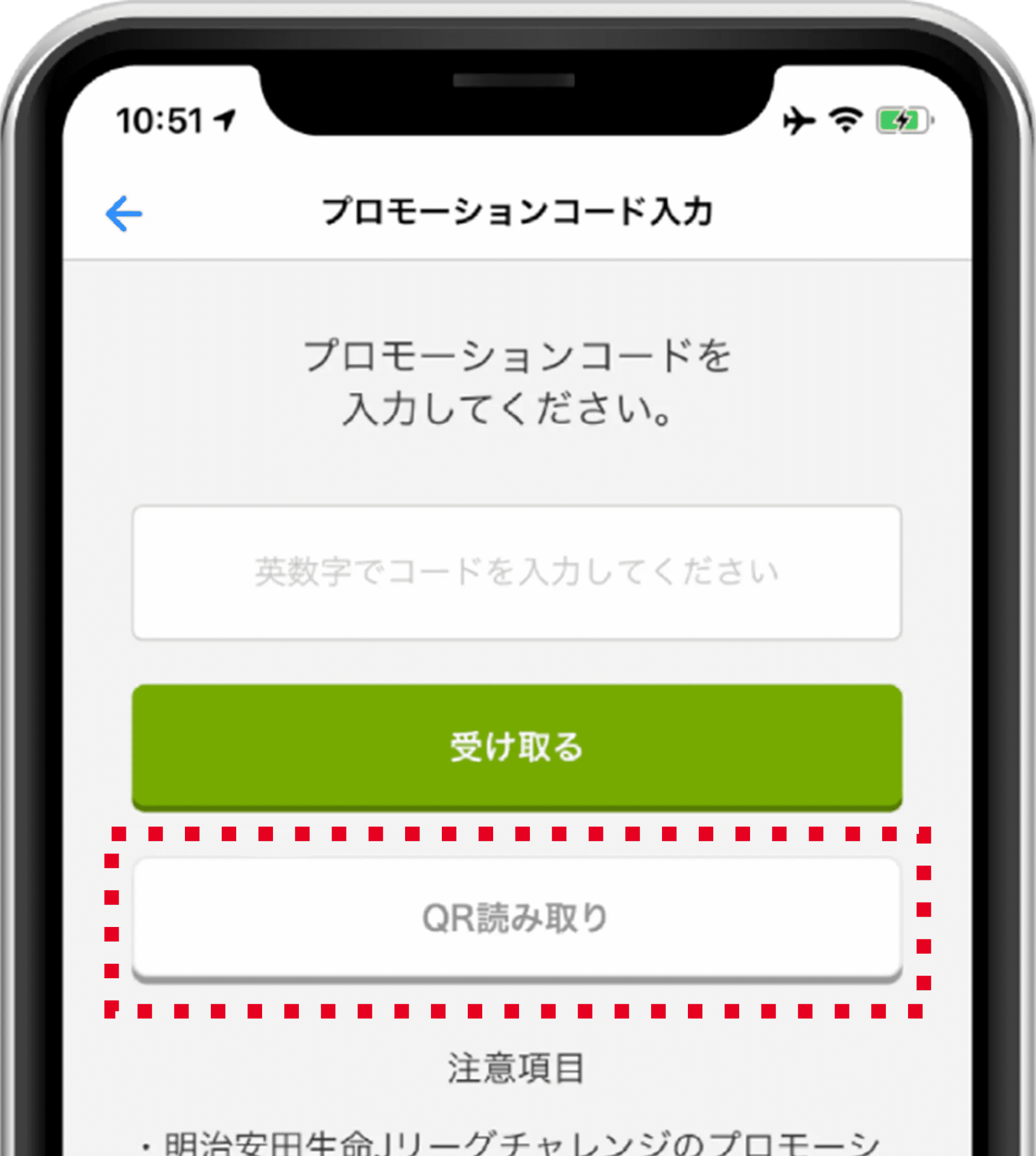1036x1156 pixels.
Task: Open QR読み取り to scan a code
Action: [517, 918]
